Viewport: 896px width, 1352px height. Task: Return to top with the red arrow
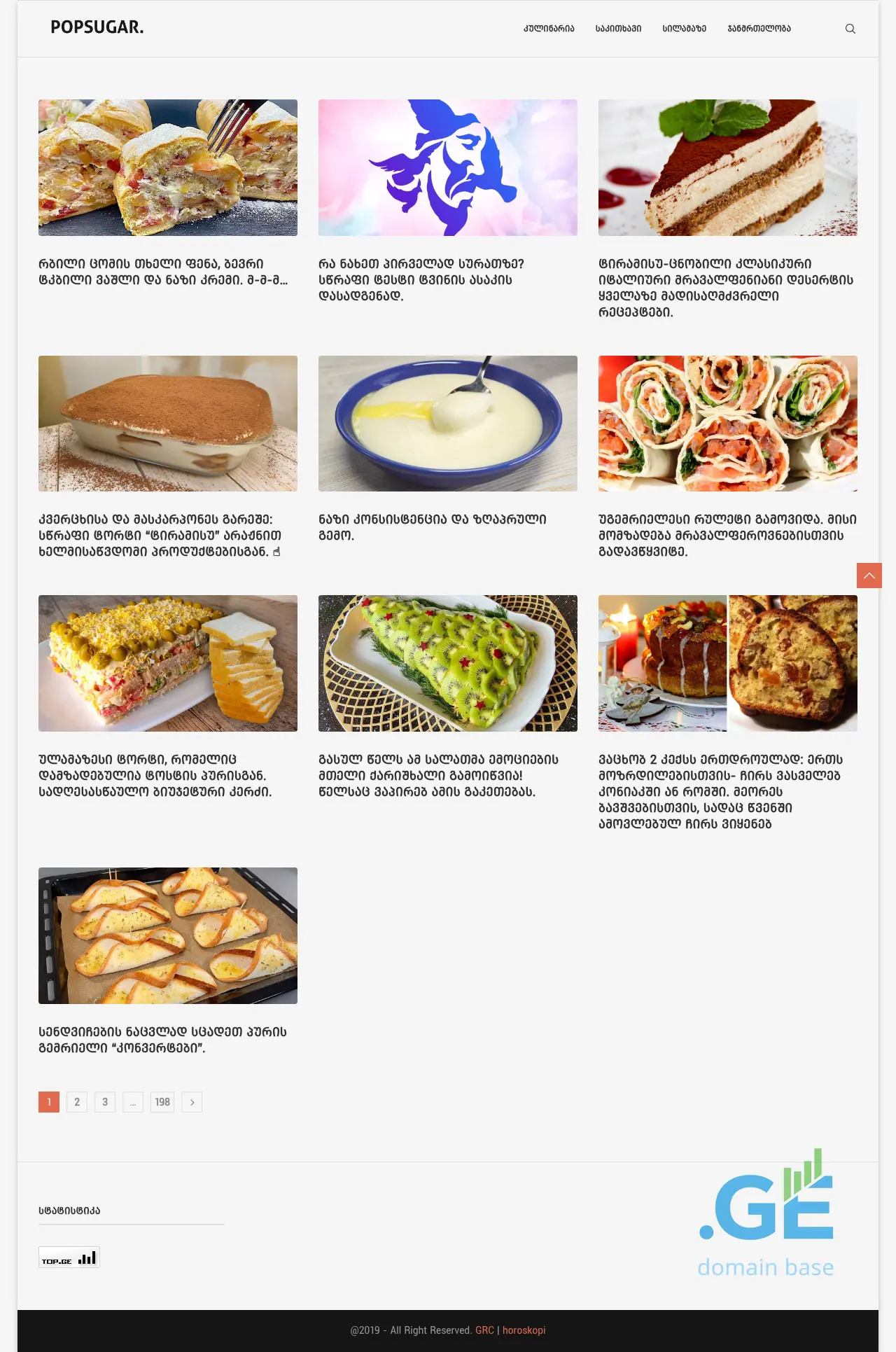tap(869, 576)
